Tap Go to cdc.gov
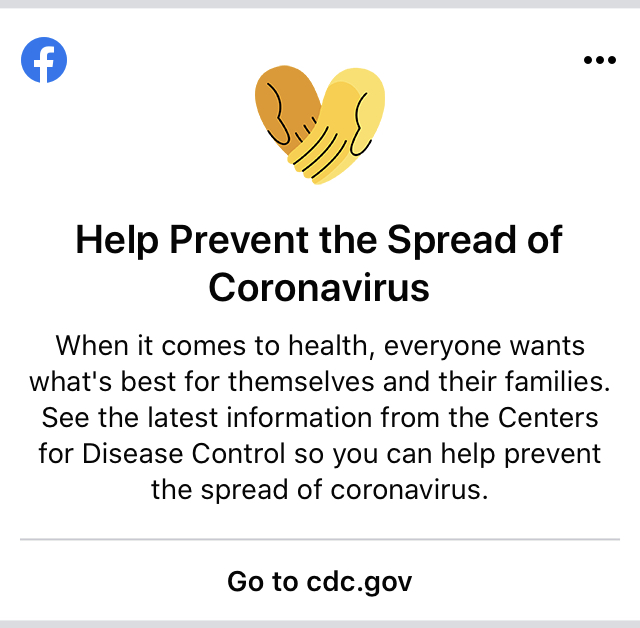 pyautogui.click(x=319, y=581)
